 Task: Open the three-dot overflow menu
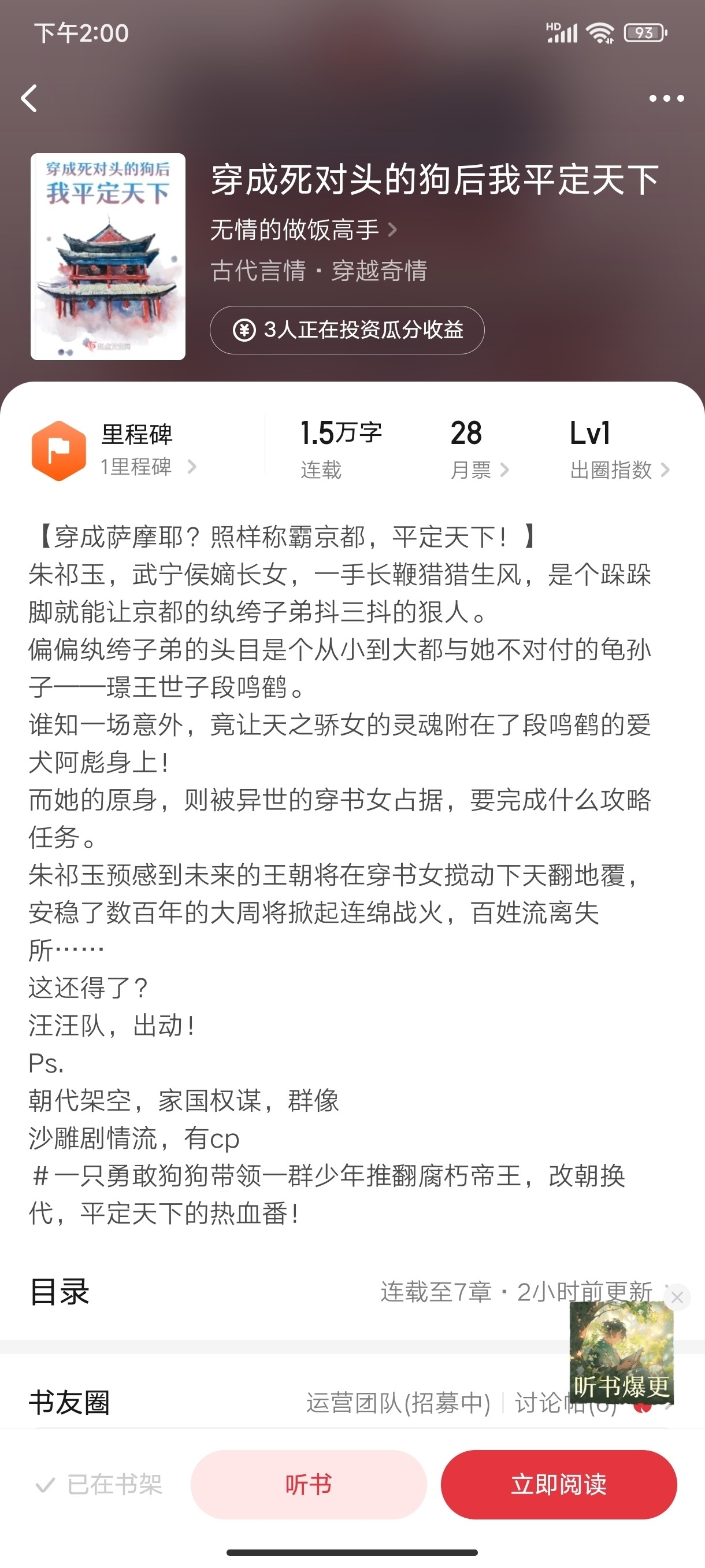point(666,98)
